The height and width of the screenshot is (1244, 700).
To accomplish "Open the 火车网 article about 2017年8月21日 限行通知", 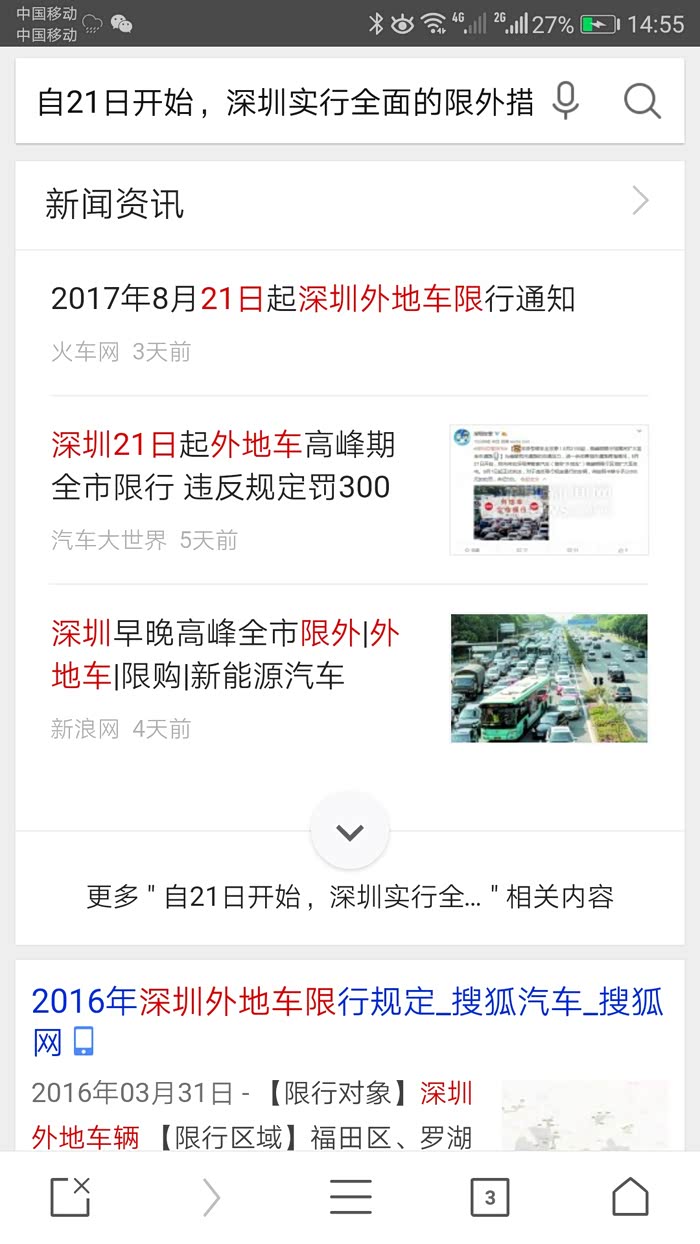I will [313, 298].
